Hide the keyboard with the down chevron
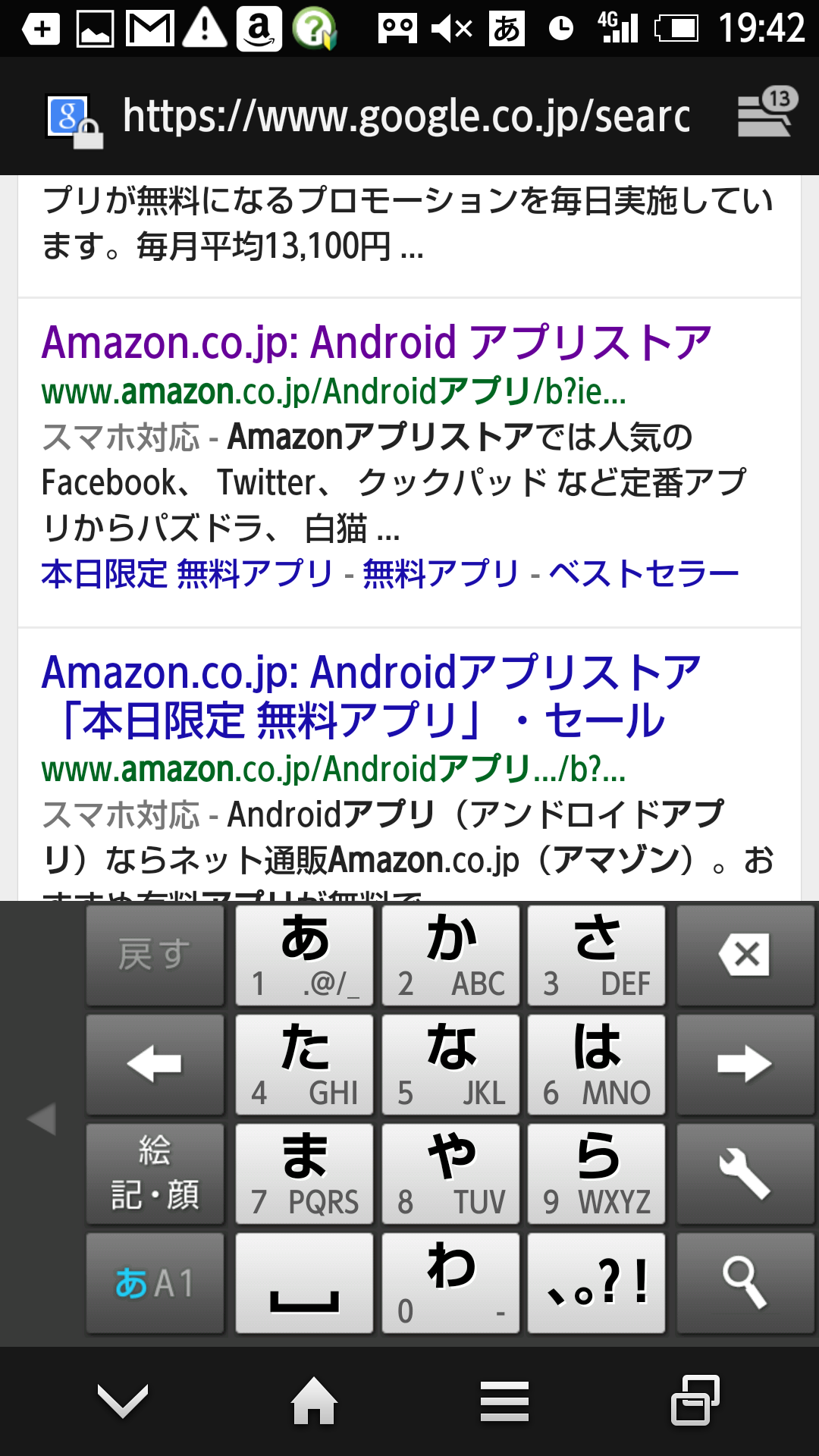Image resolution: width=819 pixels, height=1456 pixels. pos(123,1401)
